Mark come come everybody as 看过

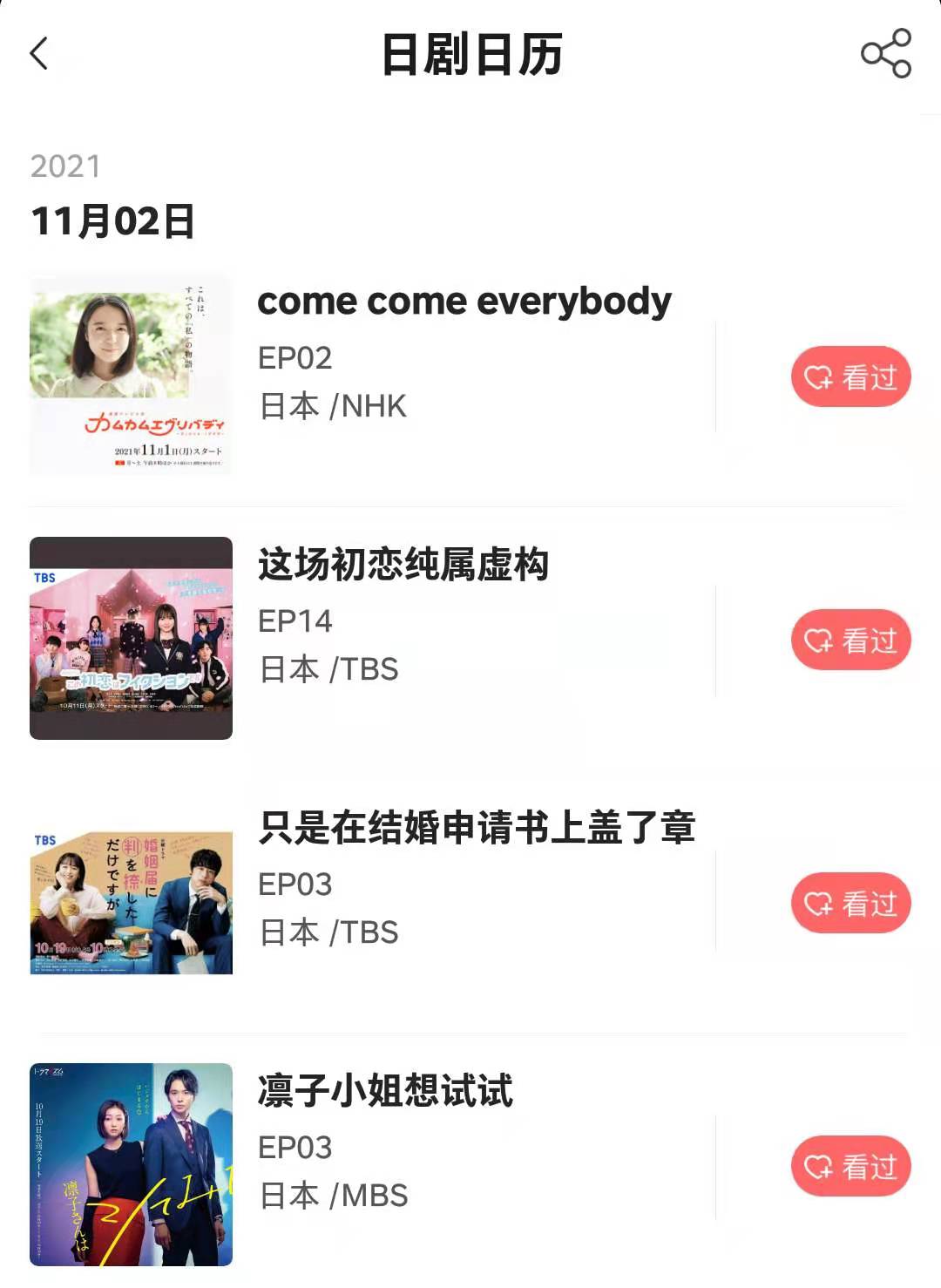(850, 377)
